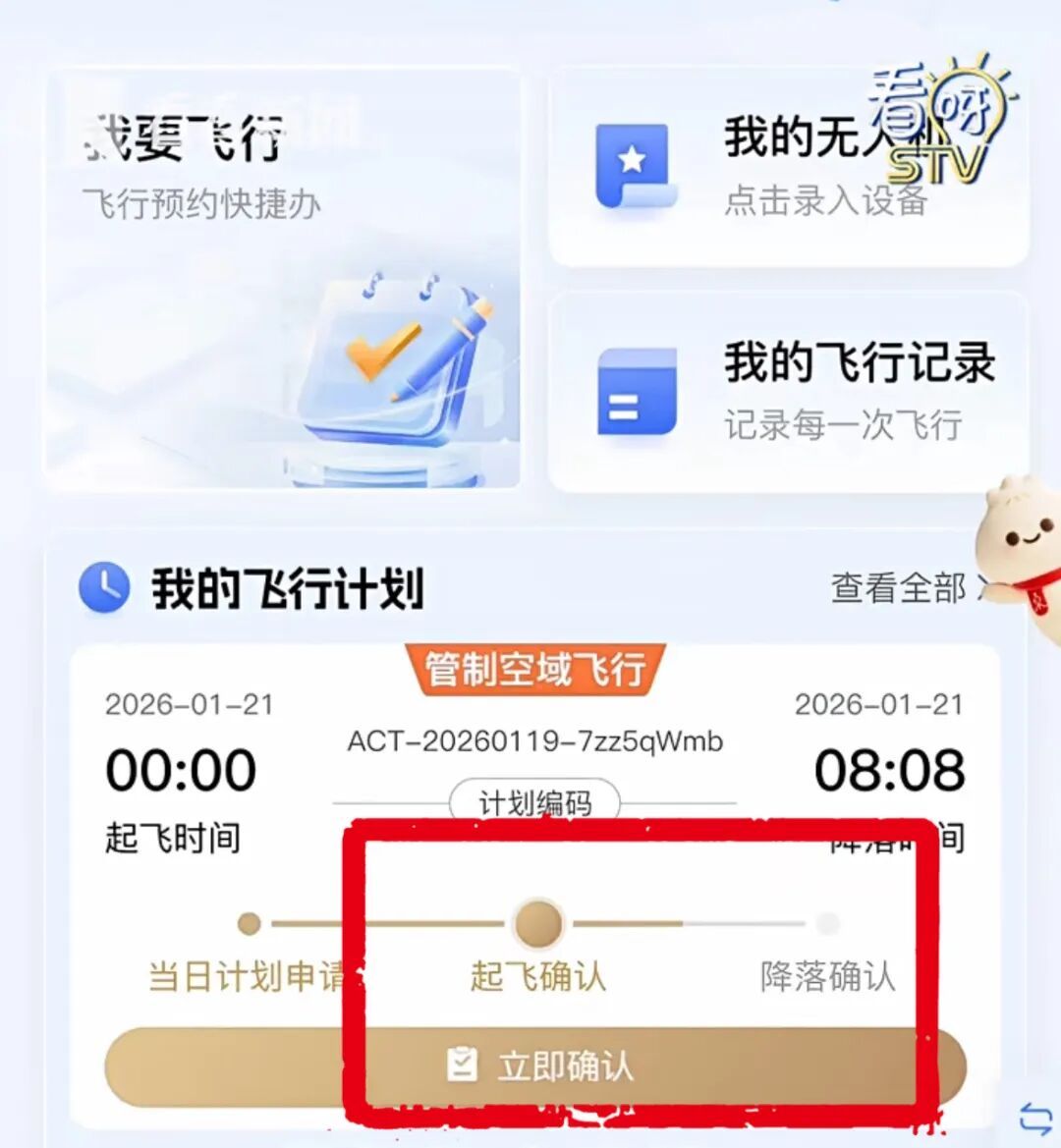The image size is (1061, 1148).
Task: Open the 我要飞行 flight booking card
Action: click(283, 277)
